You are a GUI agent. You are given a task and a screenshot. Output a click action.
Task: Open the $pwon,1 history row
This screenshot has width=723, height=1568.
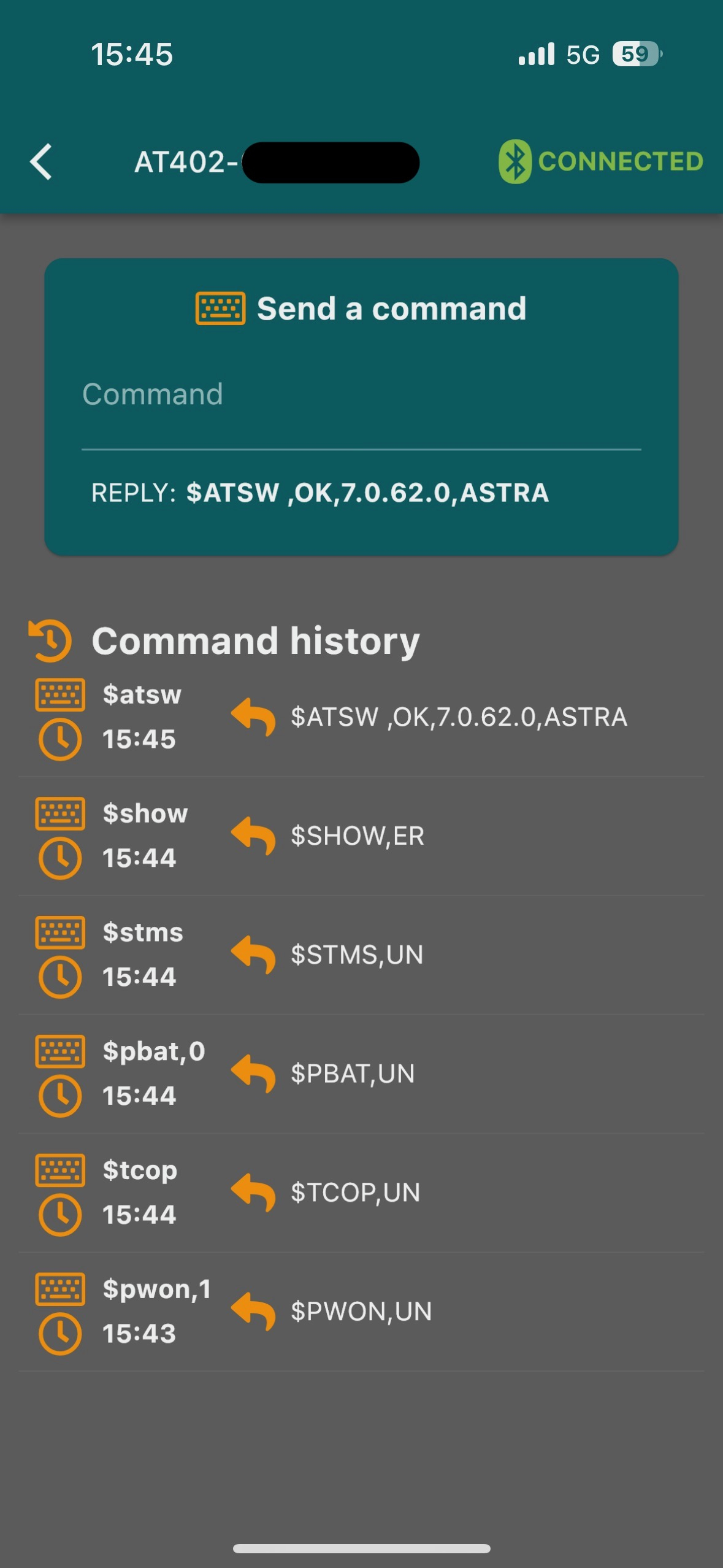point(156,1290)
